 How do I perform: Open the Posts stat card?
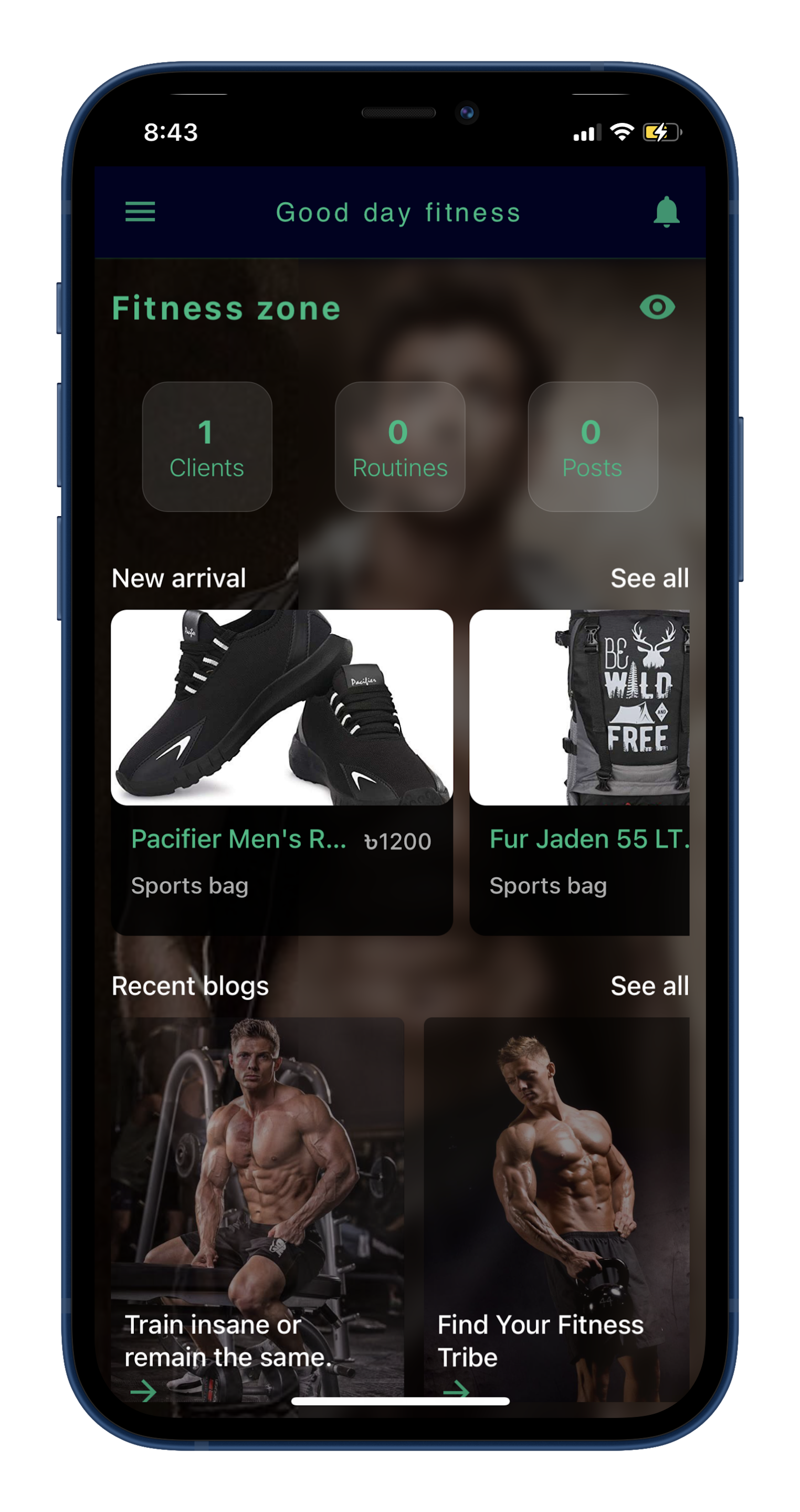click(x=592, y=447)
